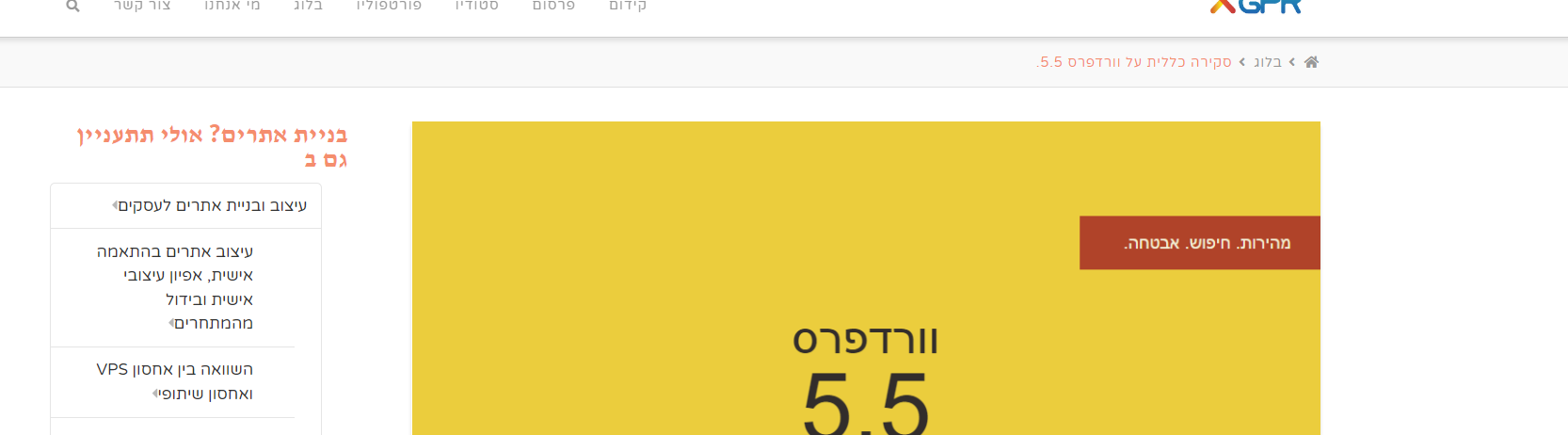Go to the סטודיו page
The width and height of the screenshot is (1568, 435).
(476, 6)
